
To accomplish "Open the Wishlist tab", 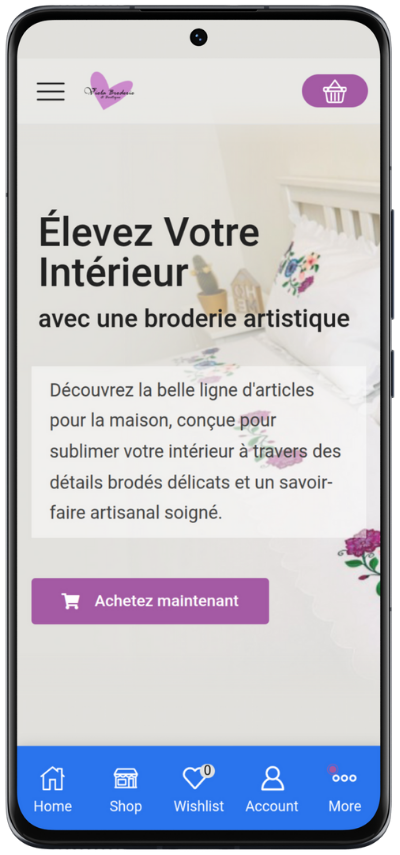I will (199, 789).
